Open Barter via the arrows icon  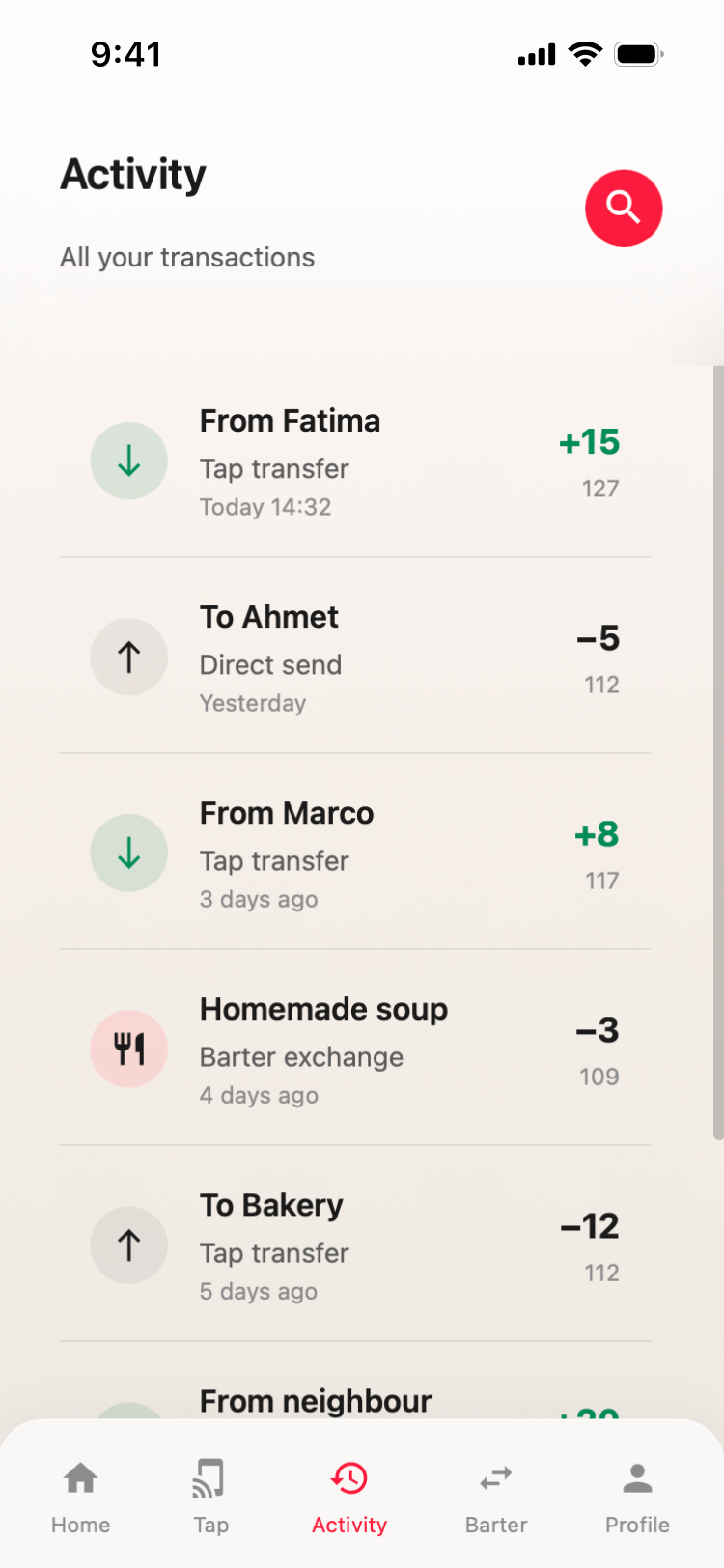[x=495, y=1477]
